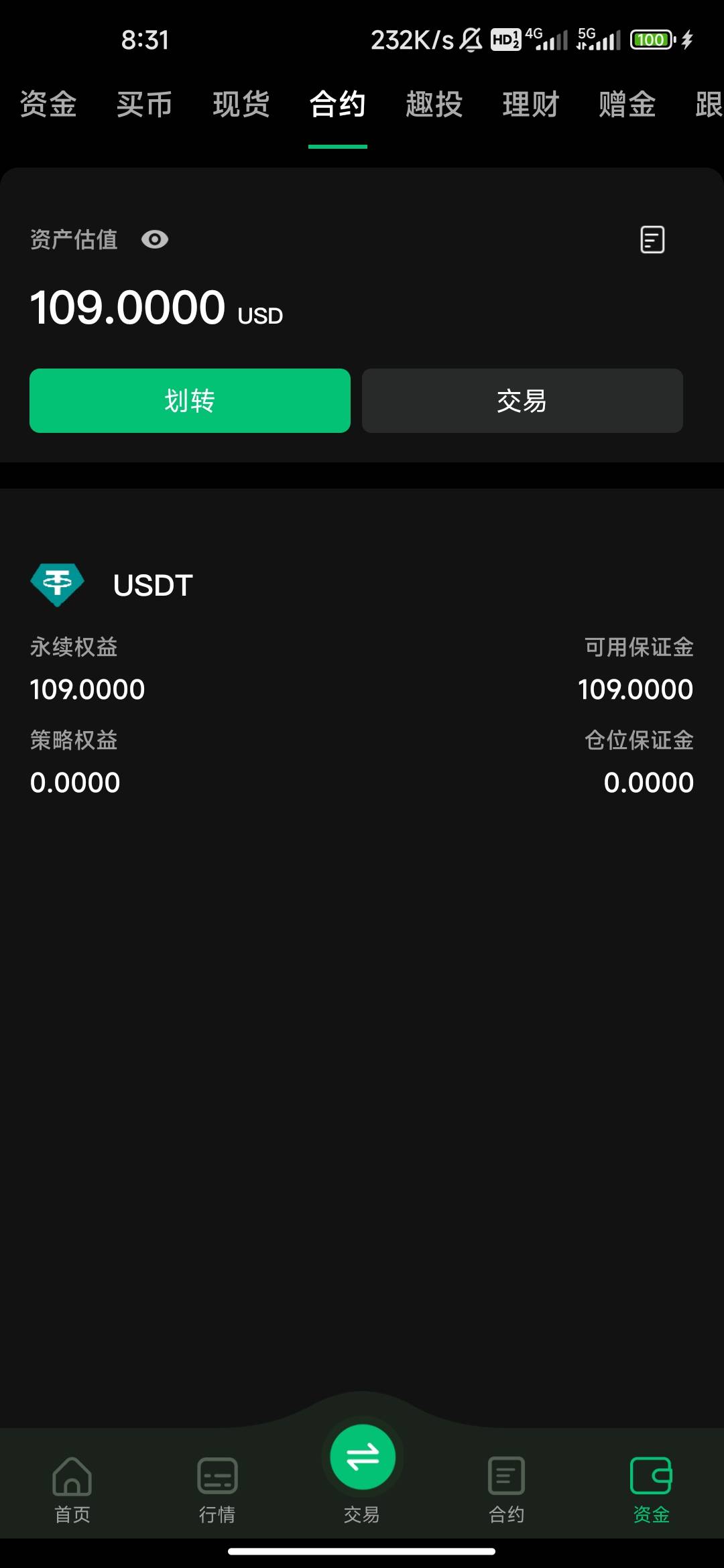Viewport: 724px width, 1568px height.
Task: Open 合约 in bottom navigation
Action: 507,1485
